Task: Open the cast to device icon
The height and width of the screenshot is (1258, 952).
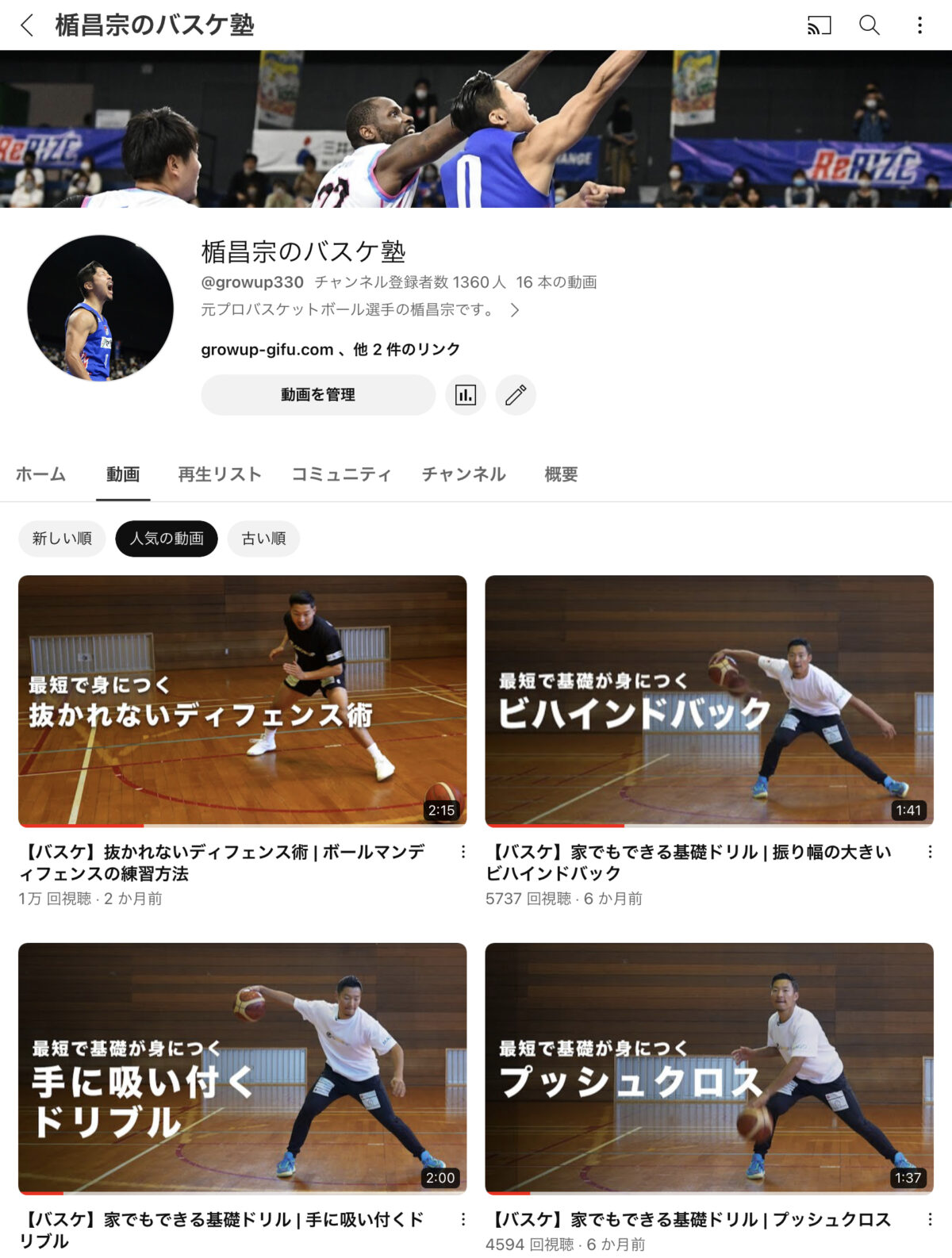Action: pos(819,25)
